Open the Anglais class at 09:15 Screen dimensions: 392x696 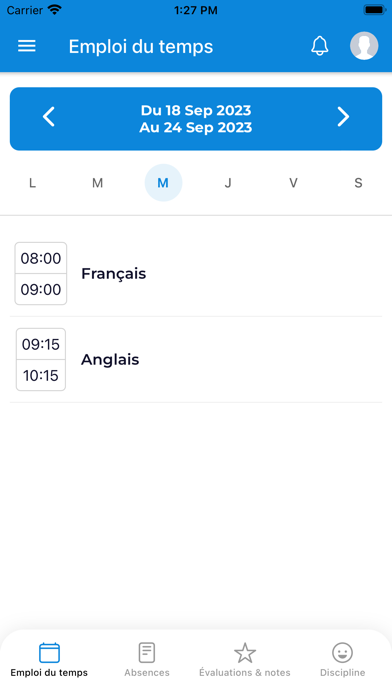pyautogui.click(x=196, y=360)
